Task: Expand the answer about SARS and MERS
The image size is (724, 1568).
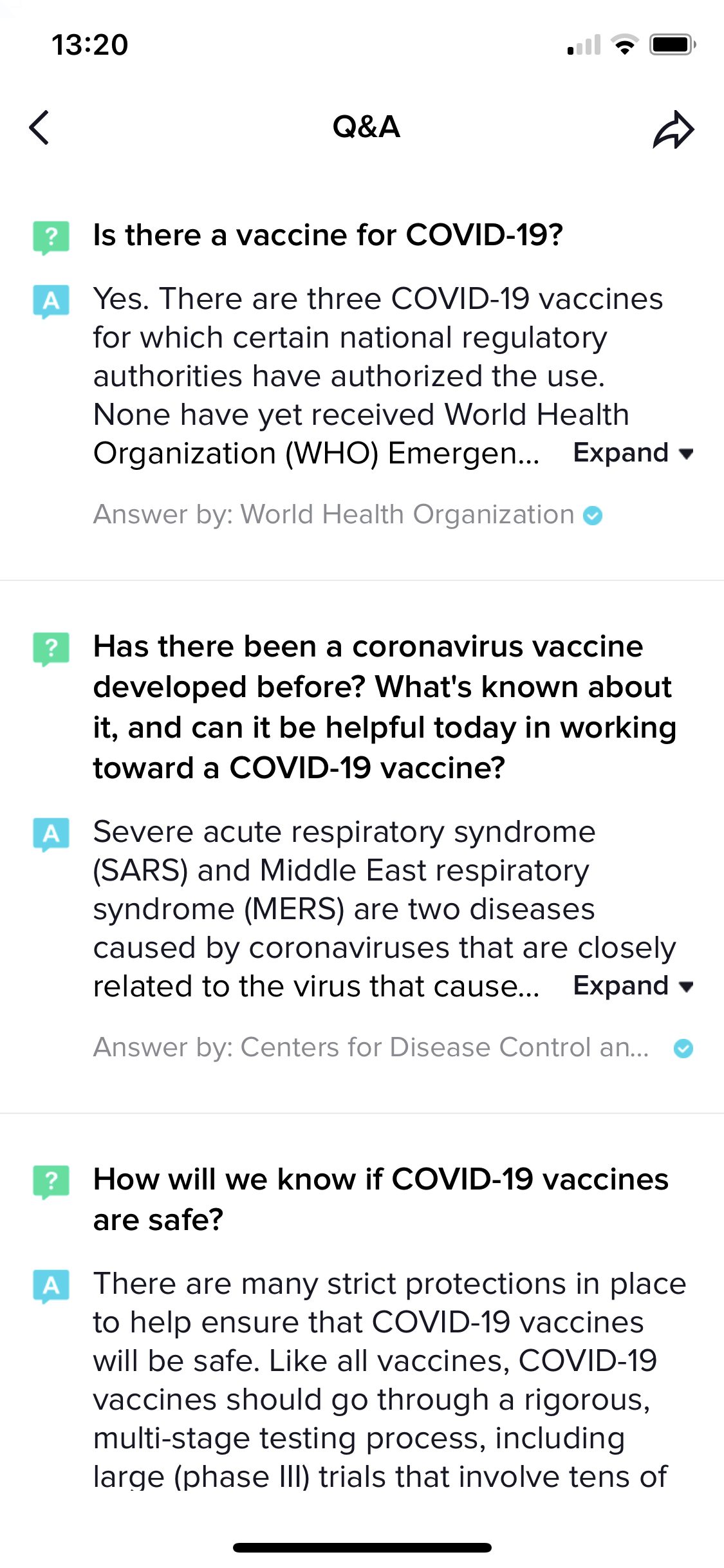Action: 633,985
